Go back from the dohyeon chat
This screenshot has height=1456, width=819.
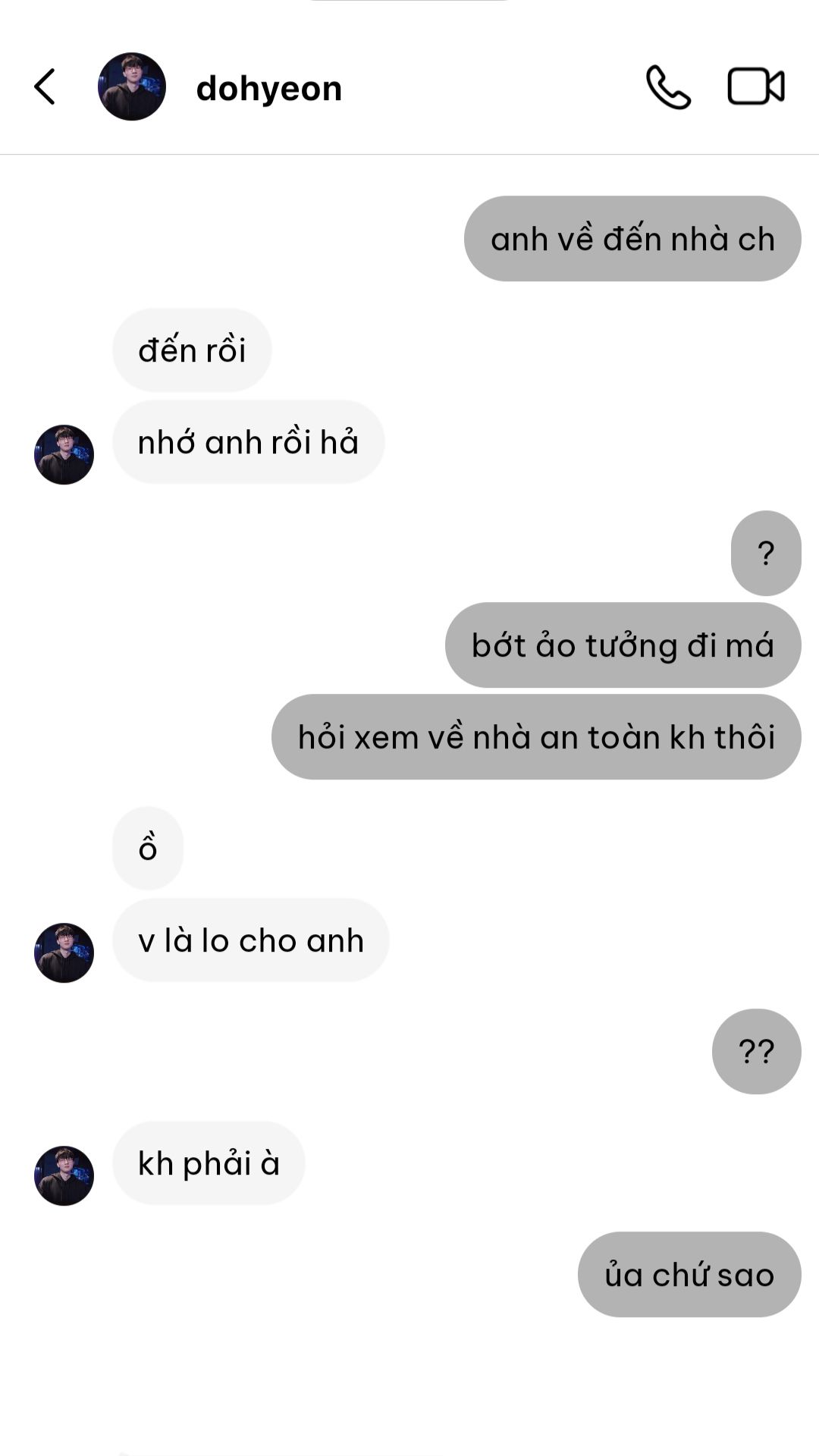(45, 86)
